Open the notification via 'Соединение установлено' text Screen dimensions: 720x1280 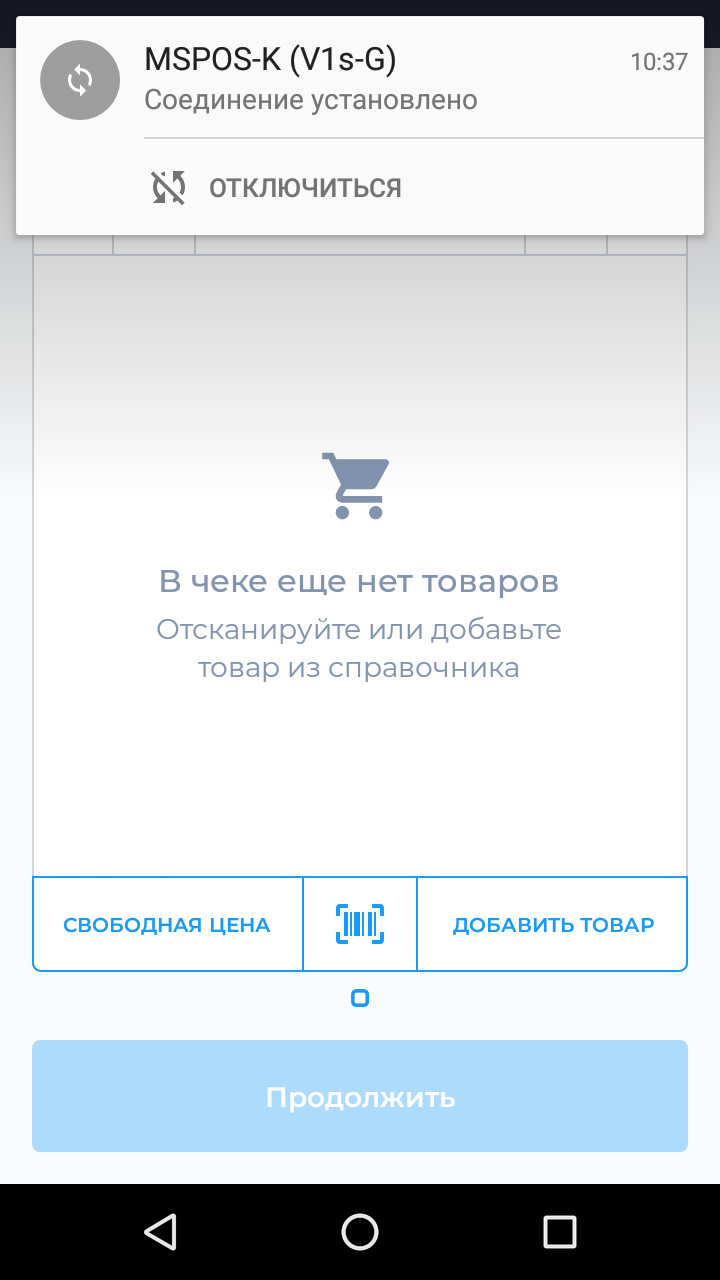click(x=311, y=99)
